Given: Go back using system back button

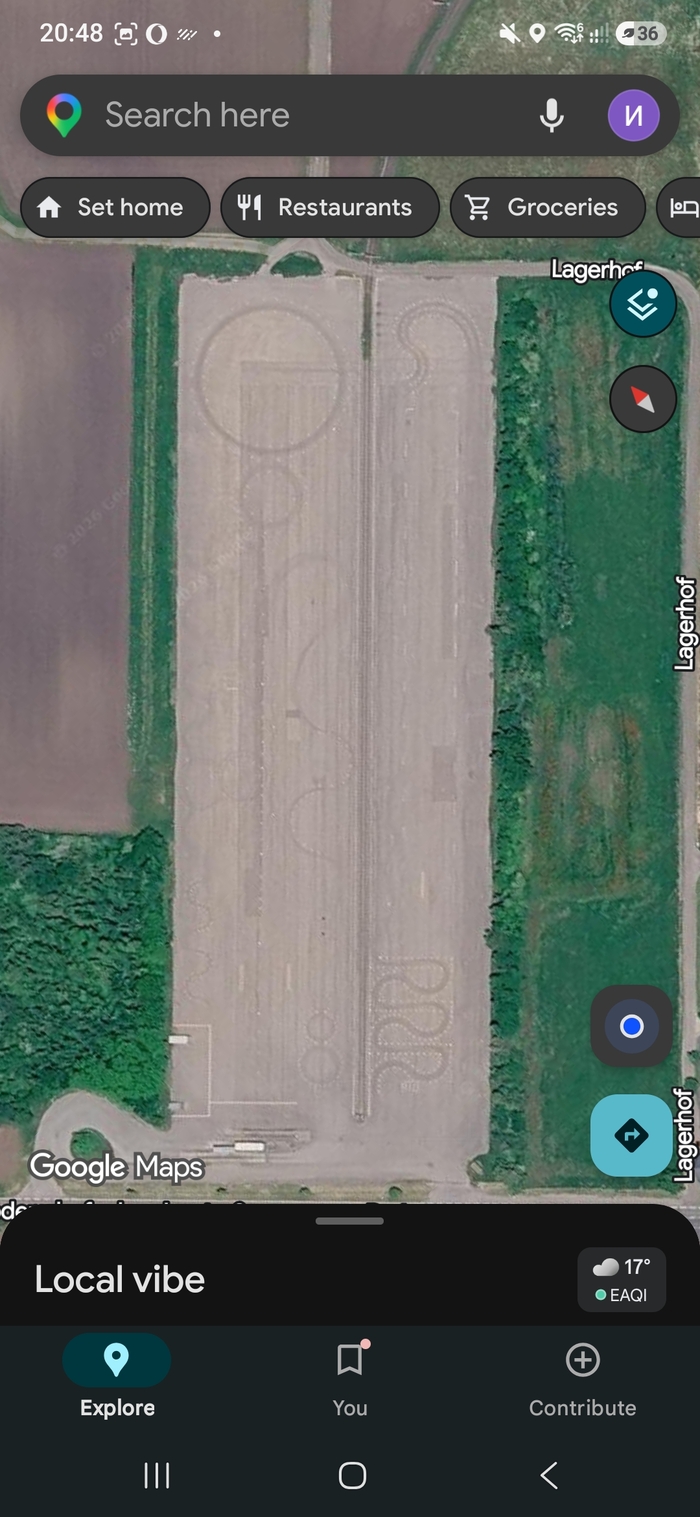Looking at the screenshot, I should point(548,1475).
